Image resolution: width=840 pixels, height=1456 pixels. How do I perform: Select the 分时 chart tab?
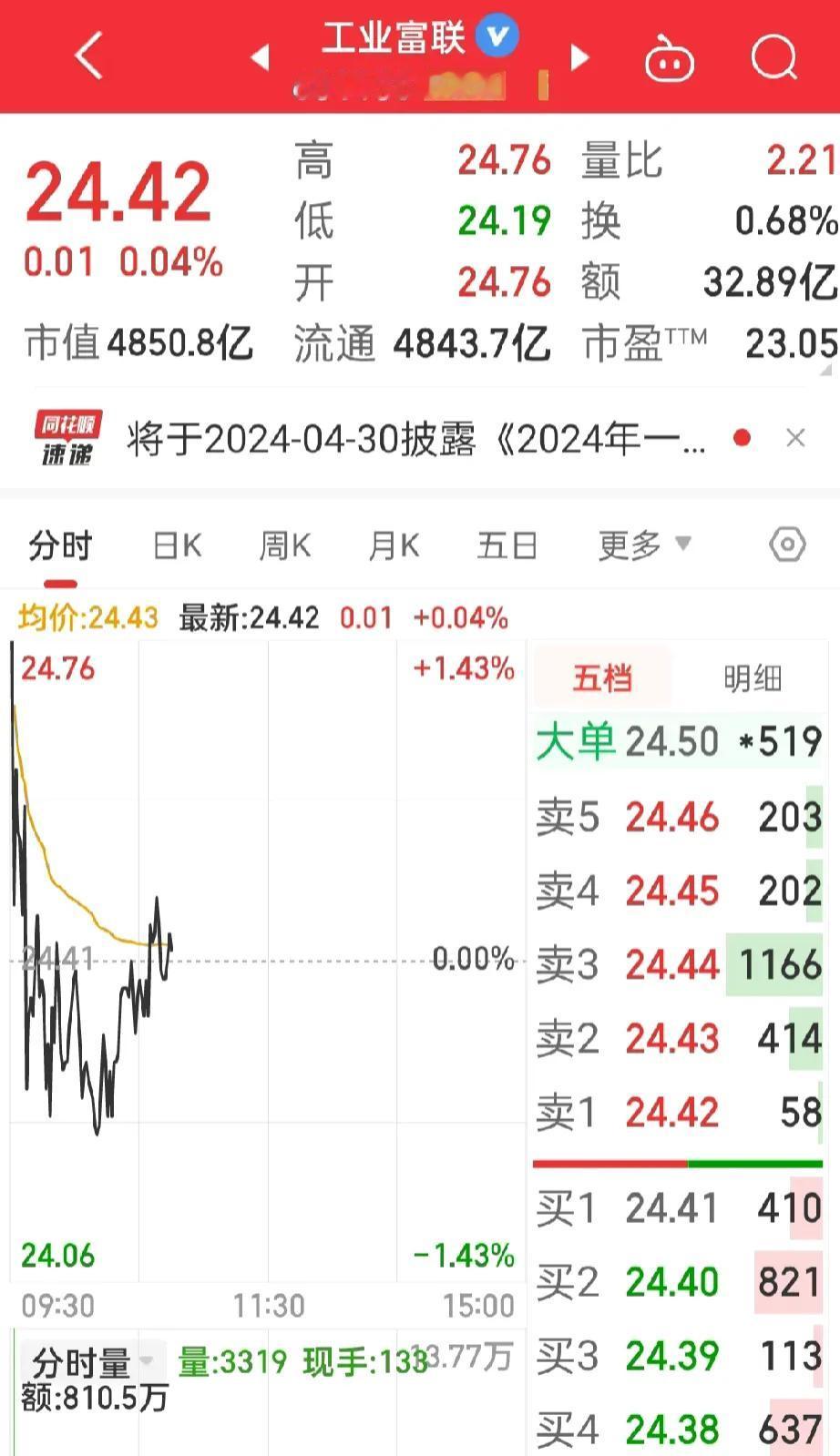click(x=57, y=545)
